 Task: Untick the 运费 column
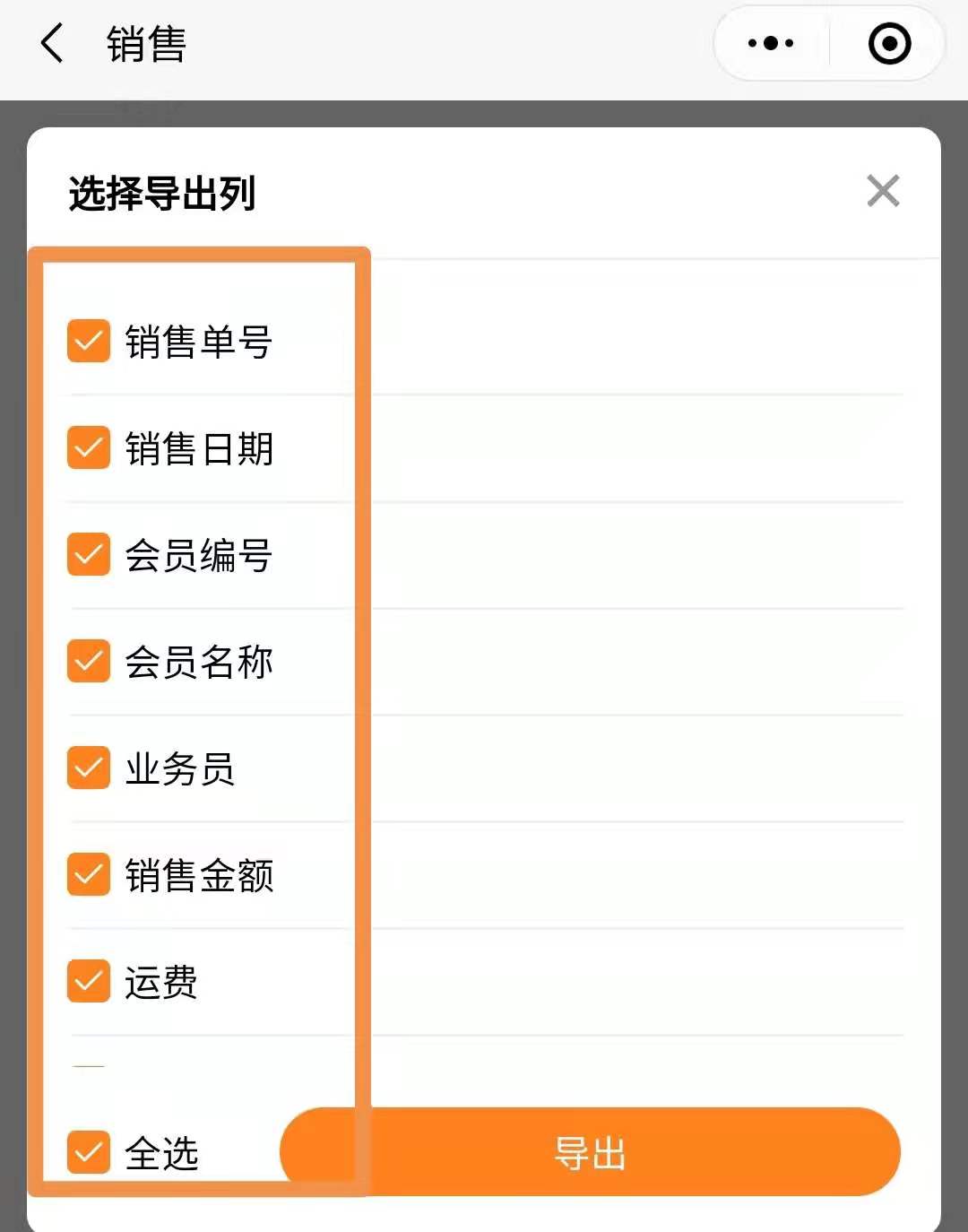[x=89, y=982]
